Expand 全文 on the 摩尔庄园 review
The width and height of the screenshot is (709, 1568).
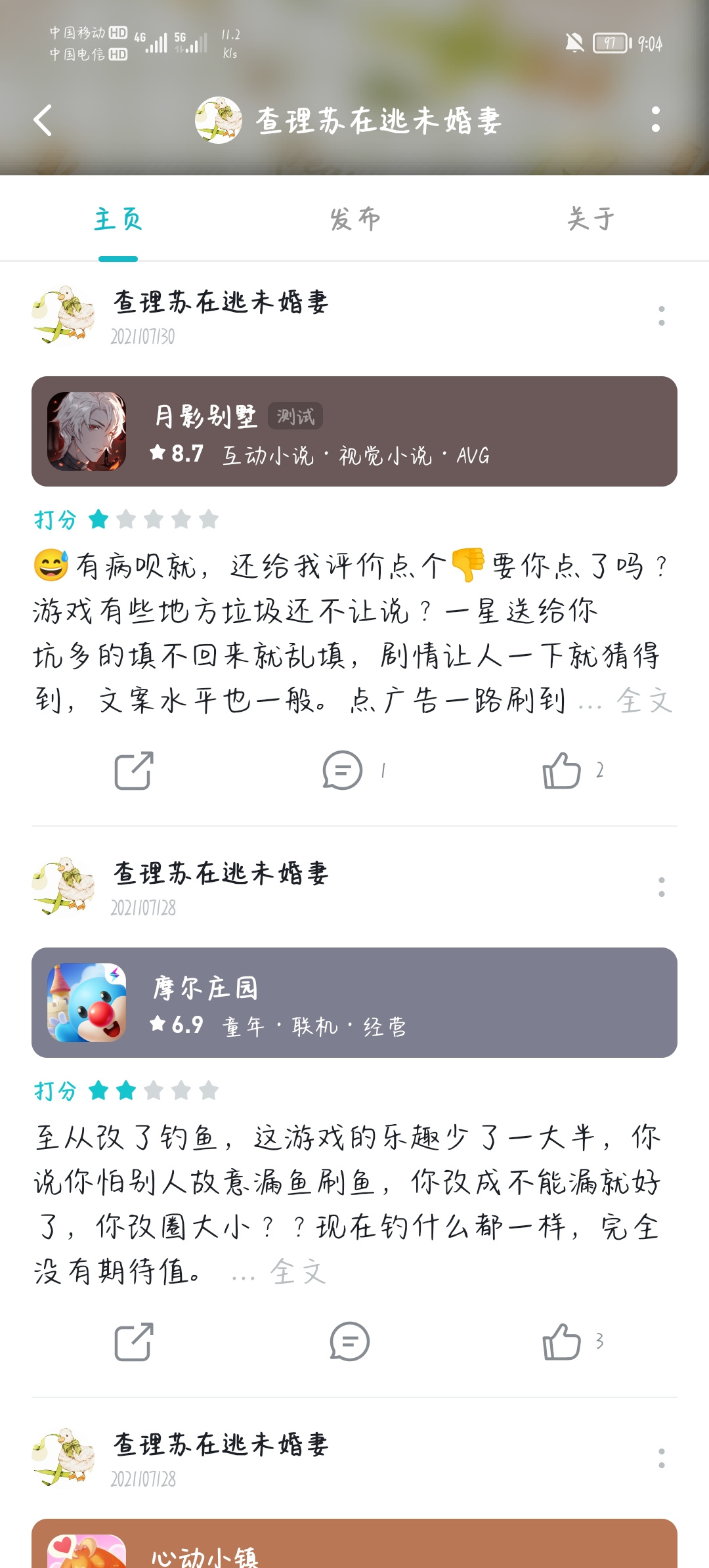[299, 1272]
